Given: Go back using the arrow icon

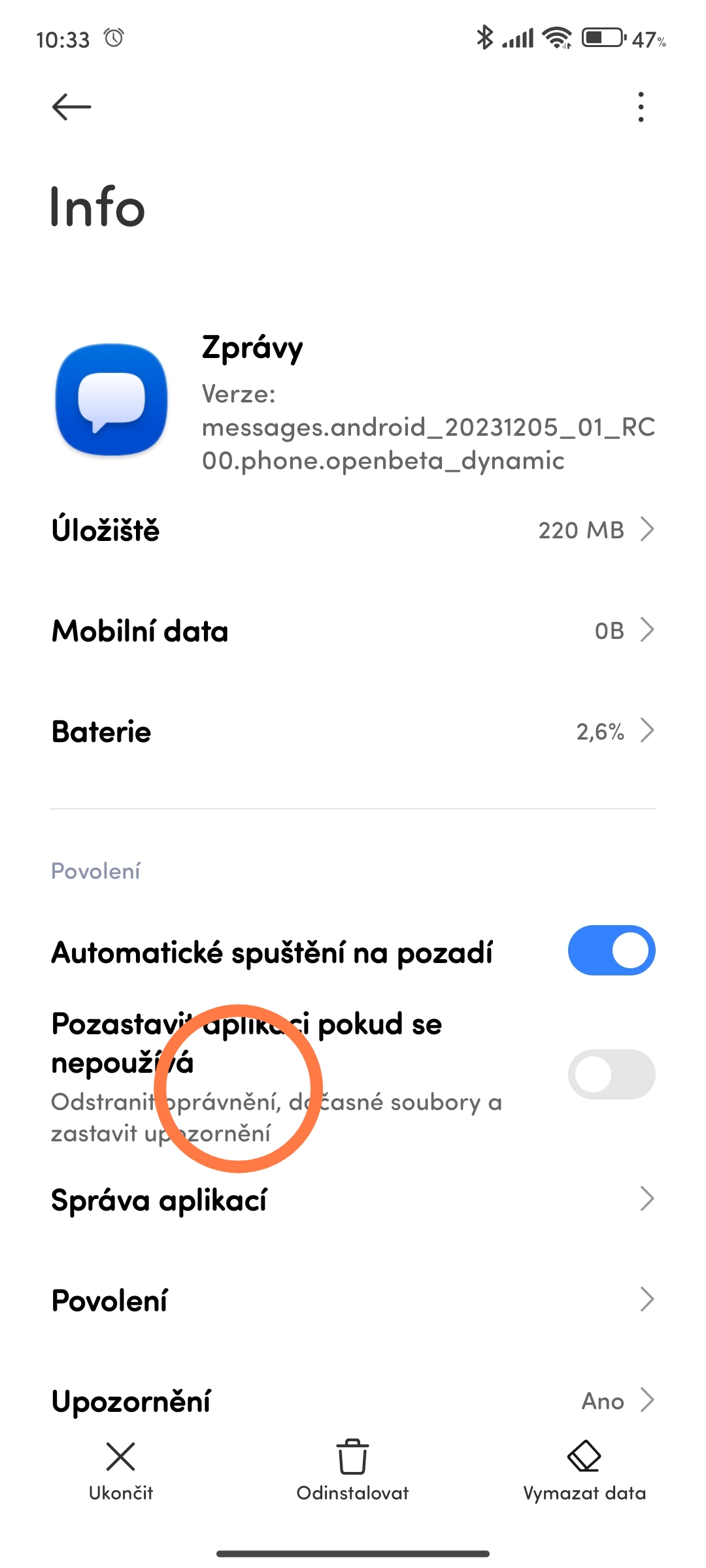Looking at the screenshot, I should [x=71, y=106].
